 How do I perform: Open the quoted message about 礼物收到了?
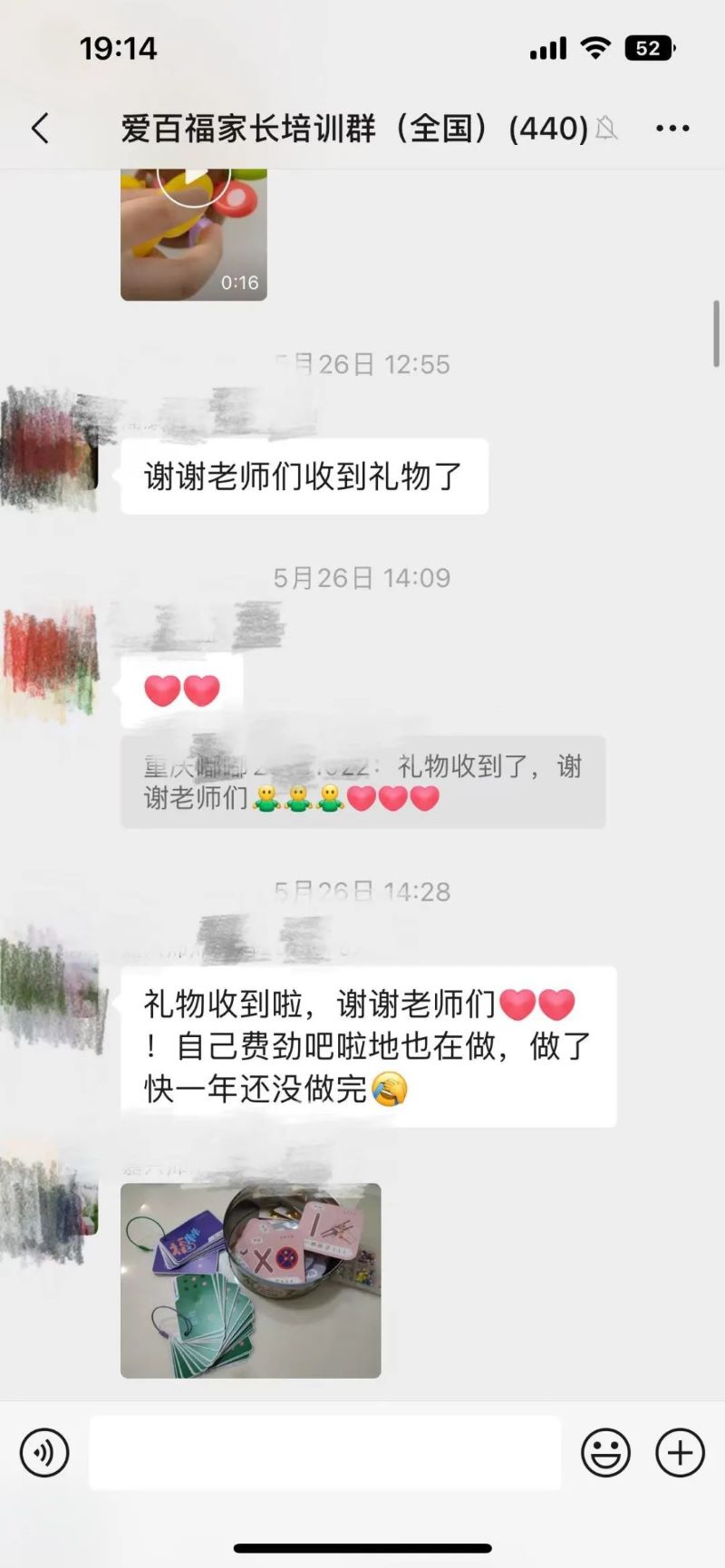coord(362,782)
